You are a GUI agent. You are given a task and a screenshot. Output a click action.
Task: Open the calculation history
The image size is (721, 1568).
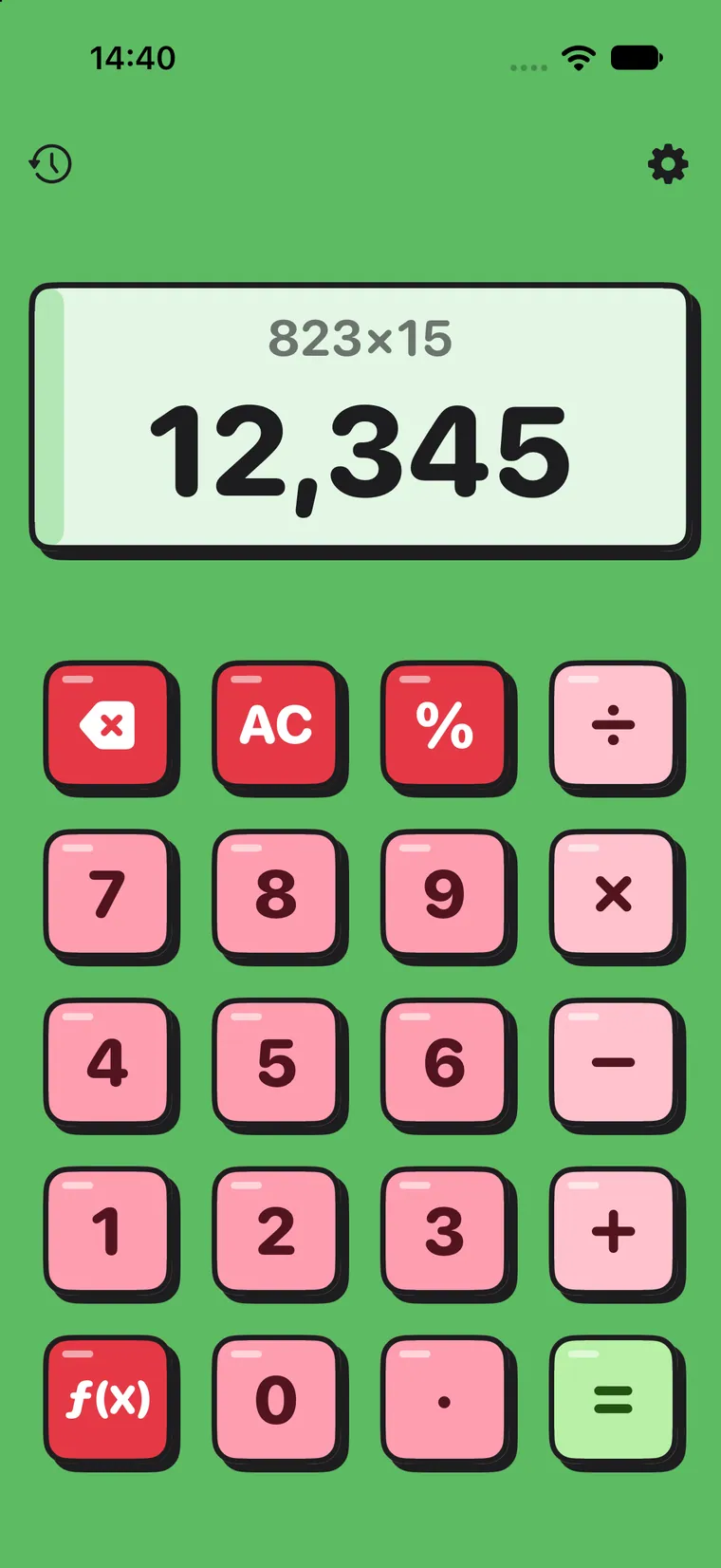point(50,164)
